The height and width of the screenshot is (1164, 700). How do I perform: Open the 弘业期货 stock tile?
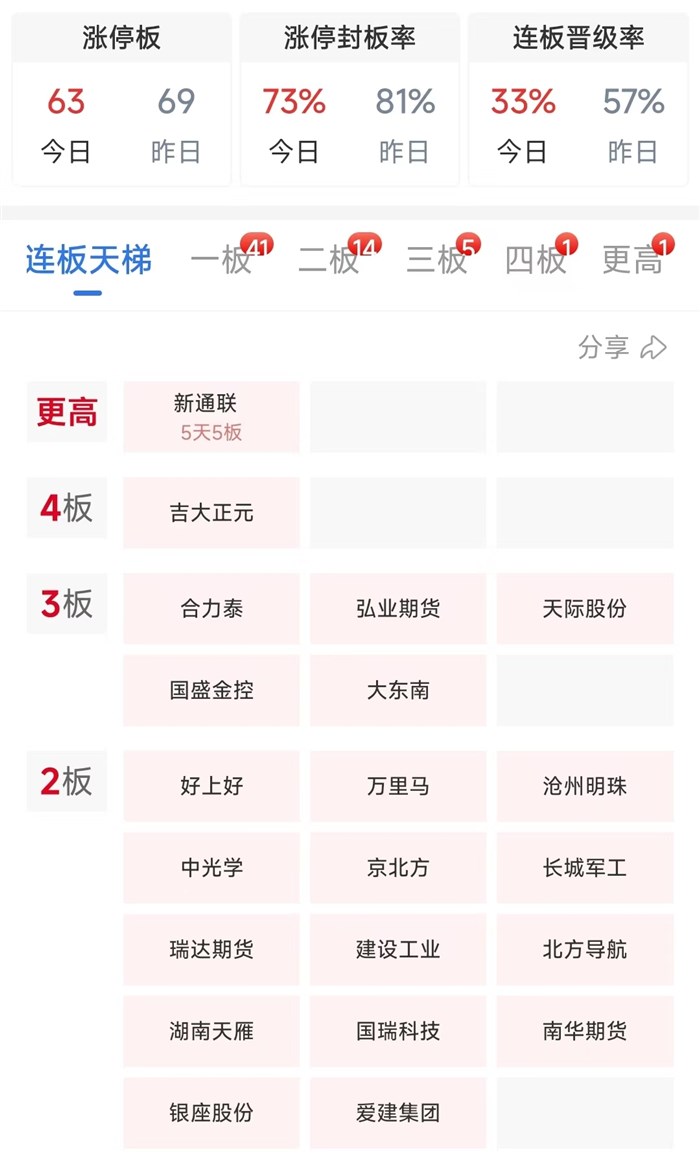coord(398,608)
